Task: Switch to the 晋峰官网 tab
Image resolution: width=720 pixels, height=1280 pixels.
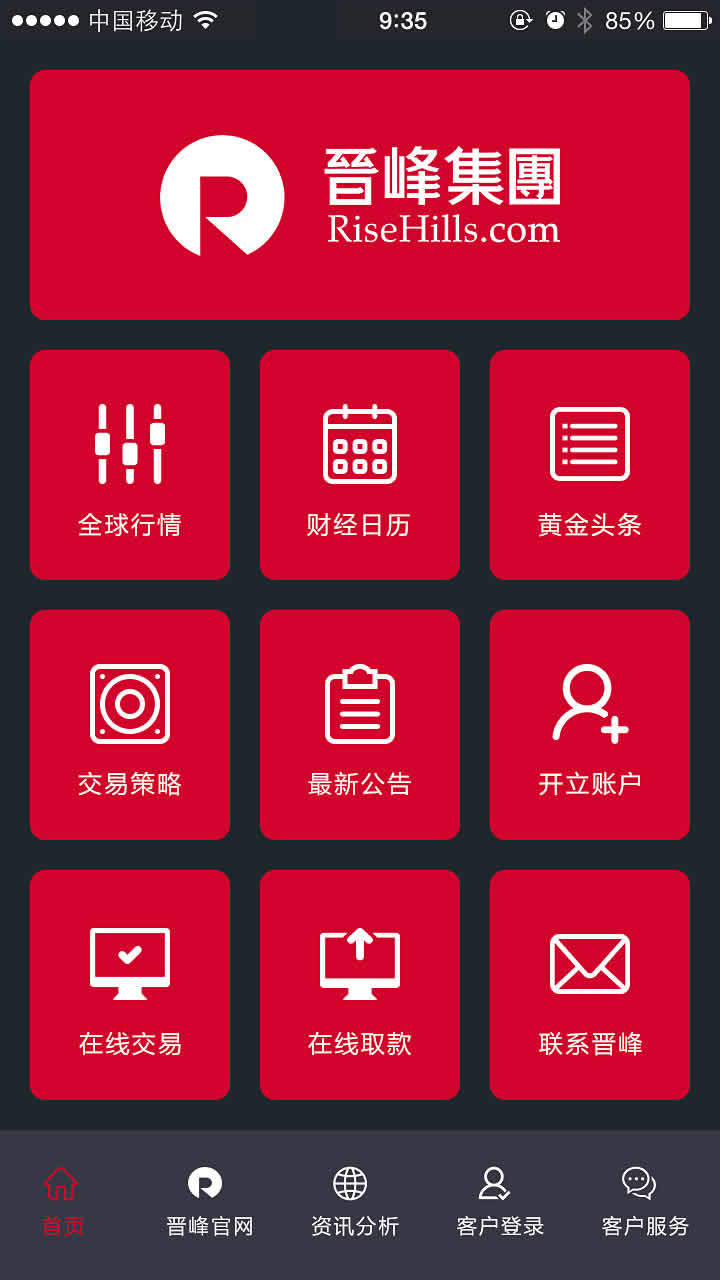Action: [x=208, y=1202]
